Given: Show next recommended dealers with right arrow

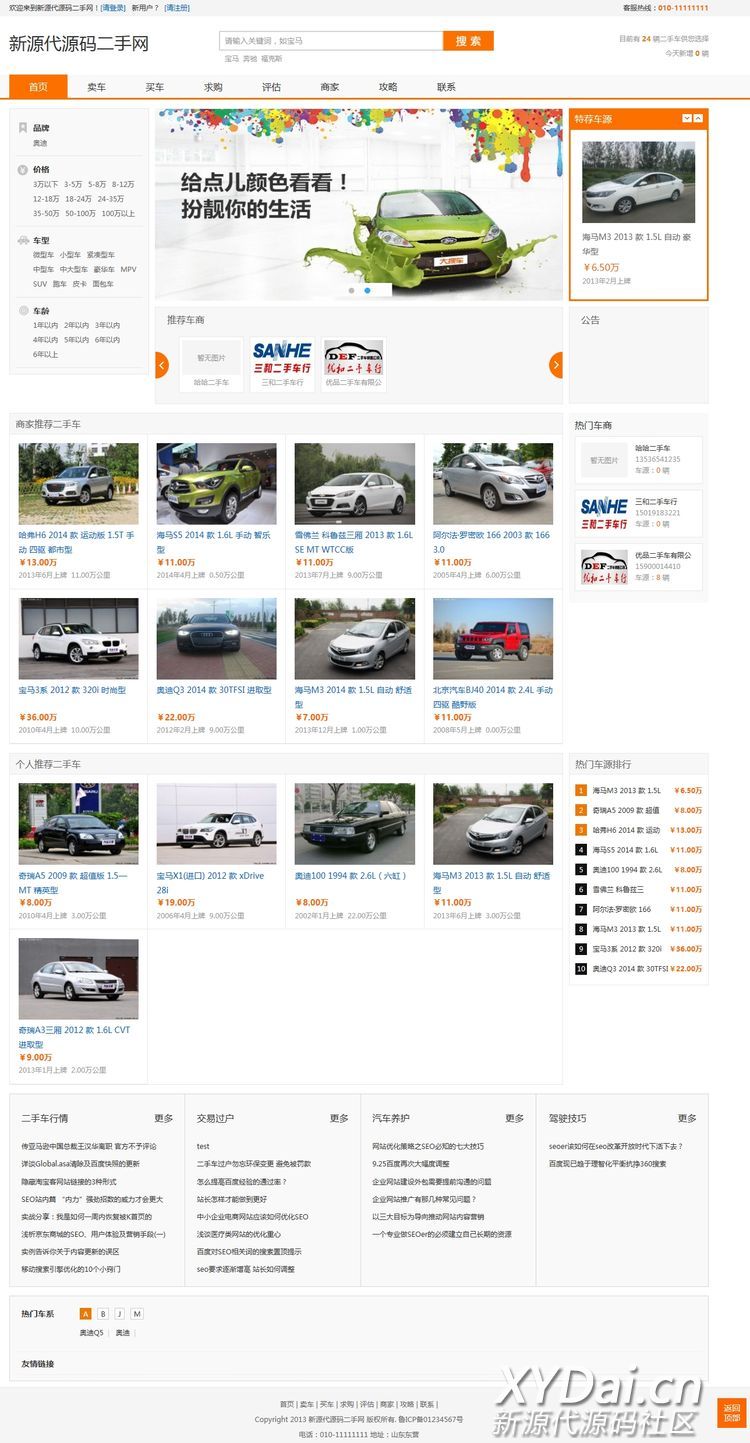Looking at the screenshot, I should click(x=556, y=365).
